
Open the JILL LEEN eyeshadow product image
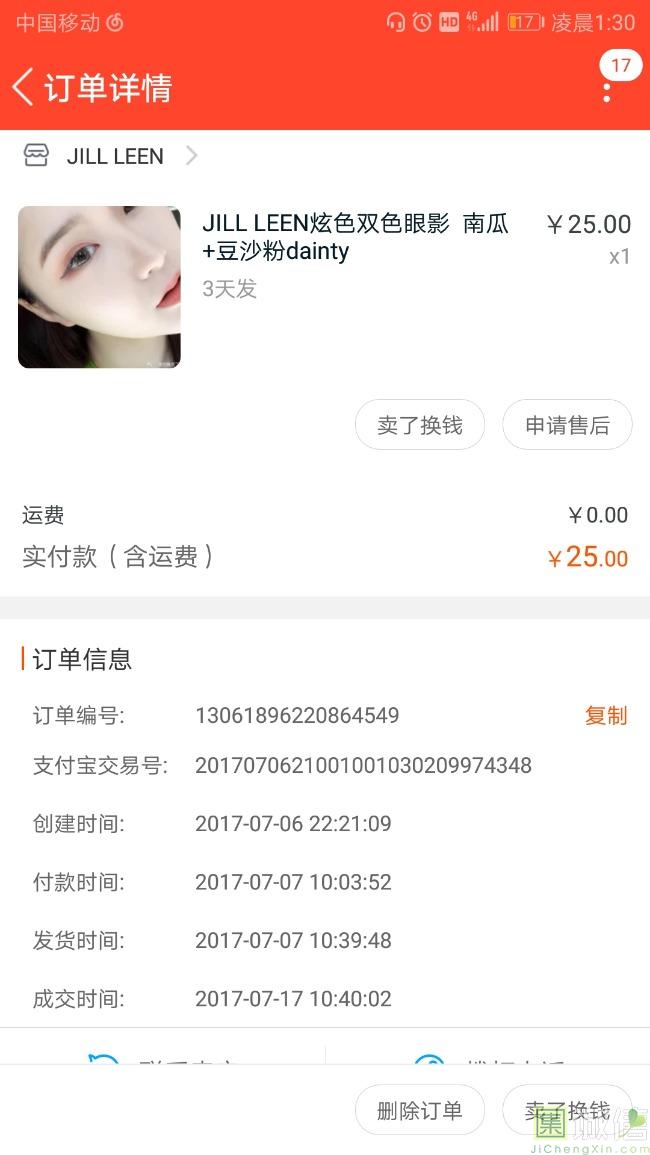(99, 287)
